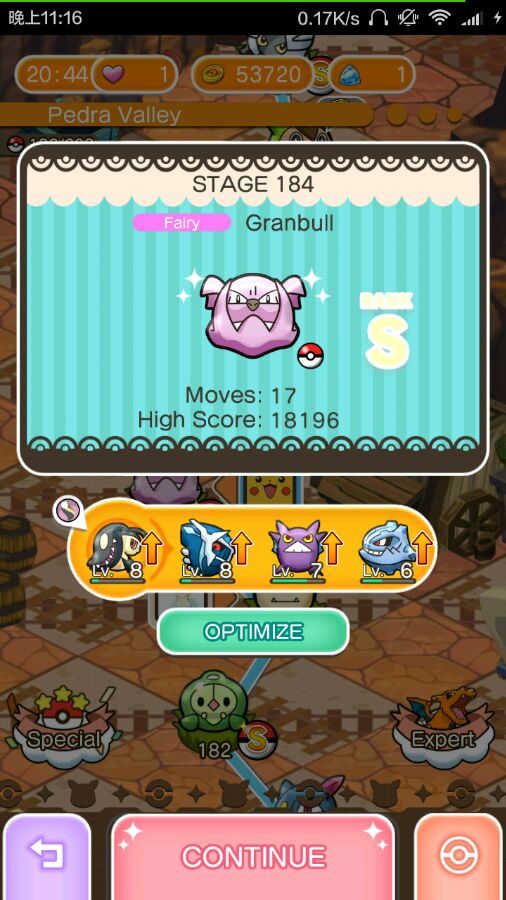Select the Mawile support slot
The width and height of the screenshot is (506, 900).
[x=118, y=550]
